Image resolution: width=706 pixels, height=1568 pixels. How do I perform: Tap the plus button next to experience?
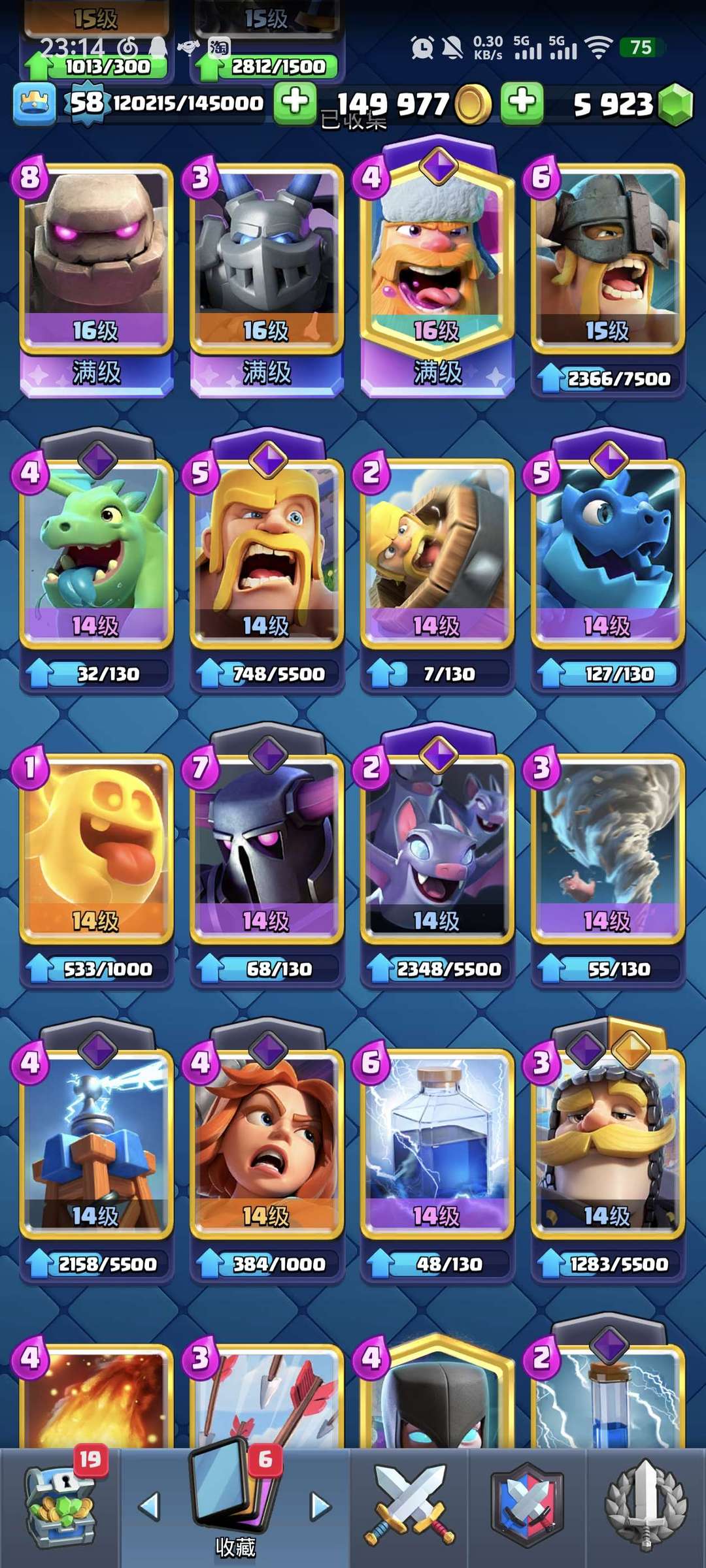(295, 103)
